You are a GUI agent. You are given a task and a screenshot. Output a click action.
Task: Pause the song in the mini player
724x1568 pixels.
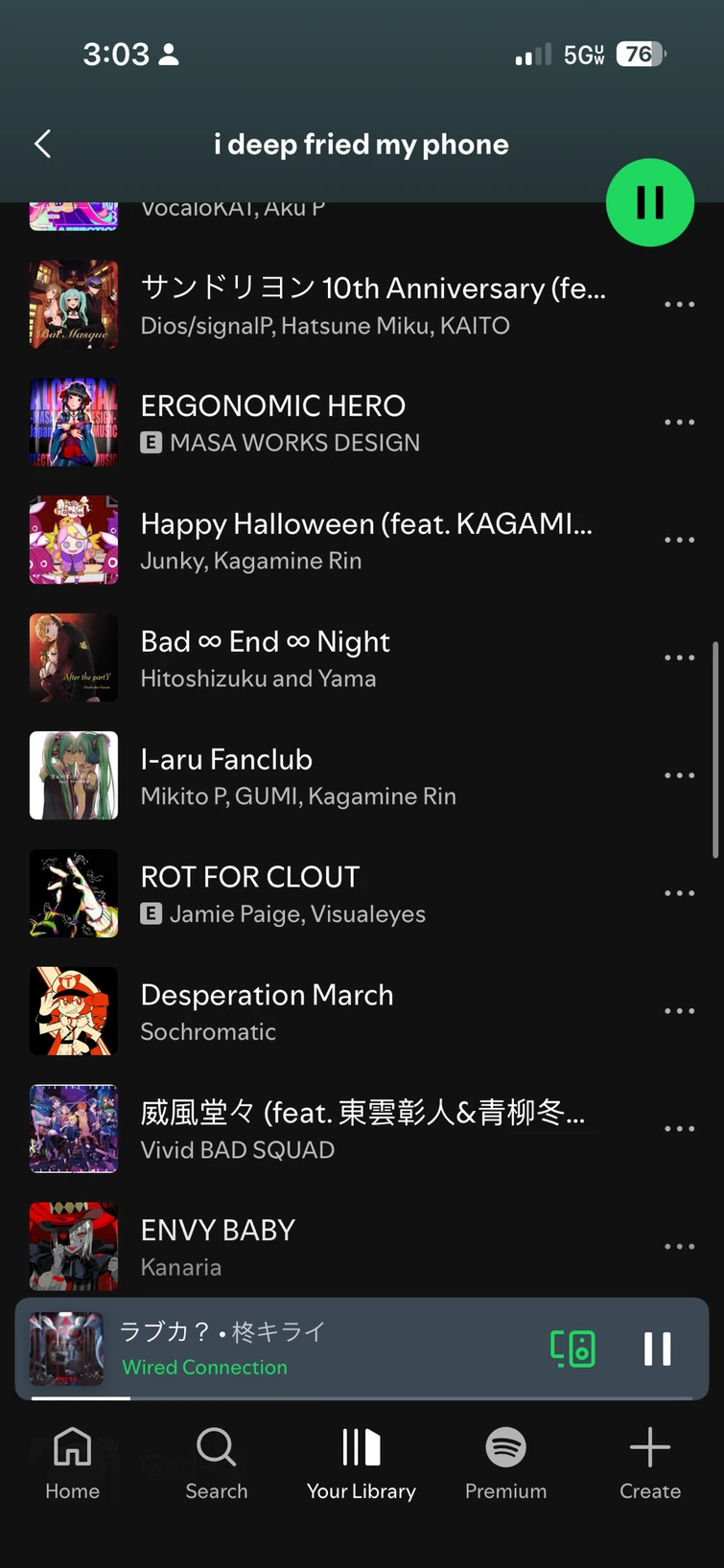coord(657,1348)
